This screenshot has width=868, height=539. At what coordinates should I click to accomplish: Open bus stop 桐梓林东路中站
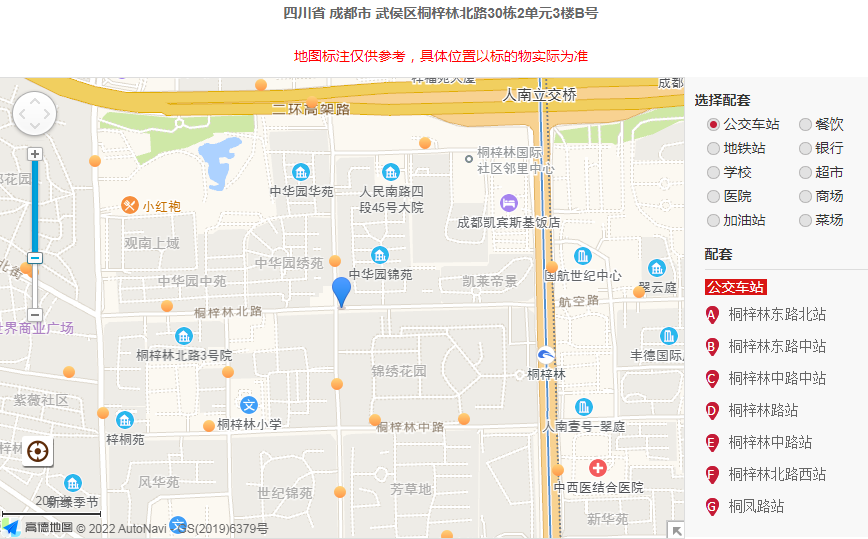[777, 347]
